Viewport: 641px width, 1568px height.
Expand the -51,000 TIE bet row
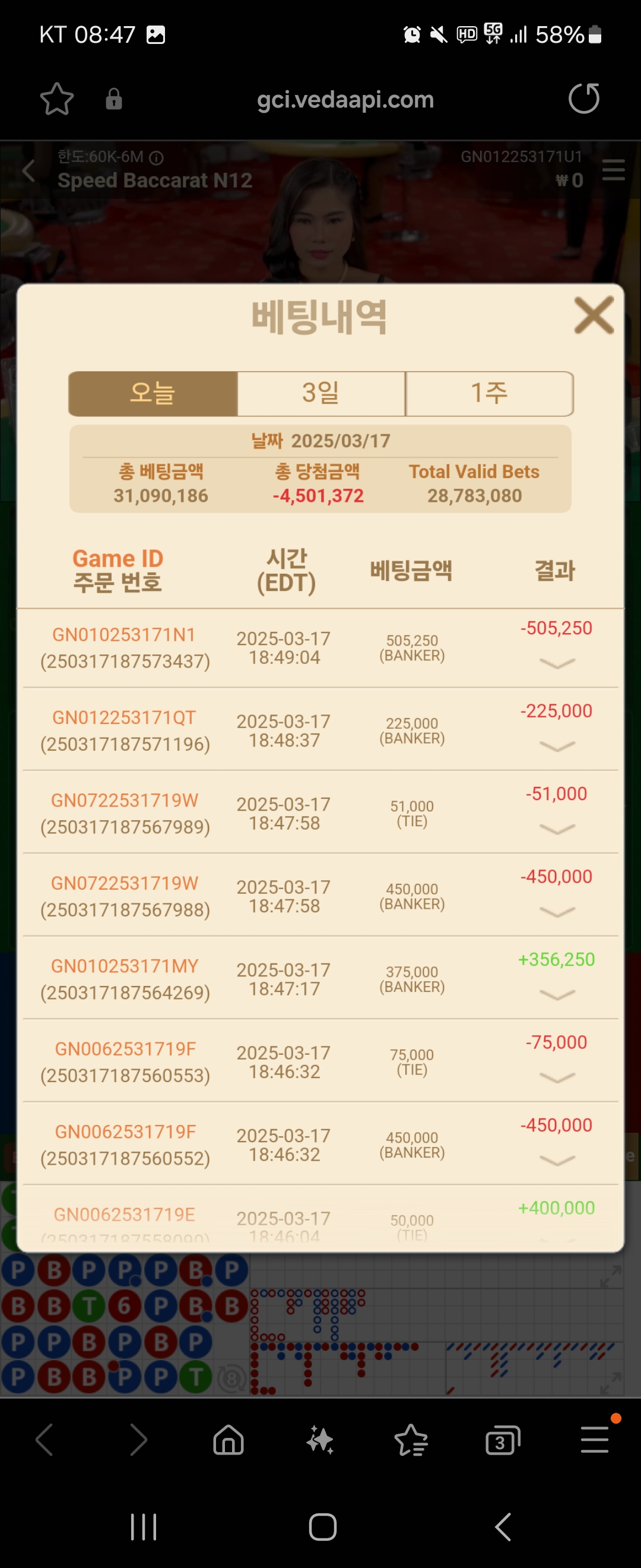557,829
